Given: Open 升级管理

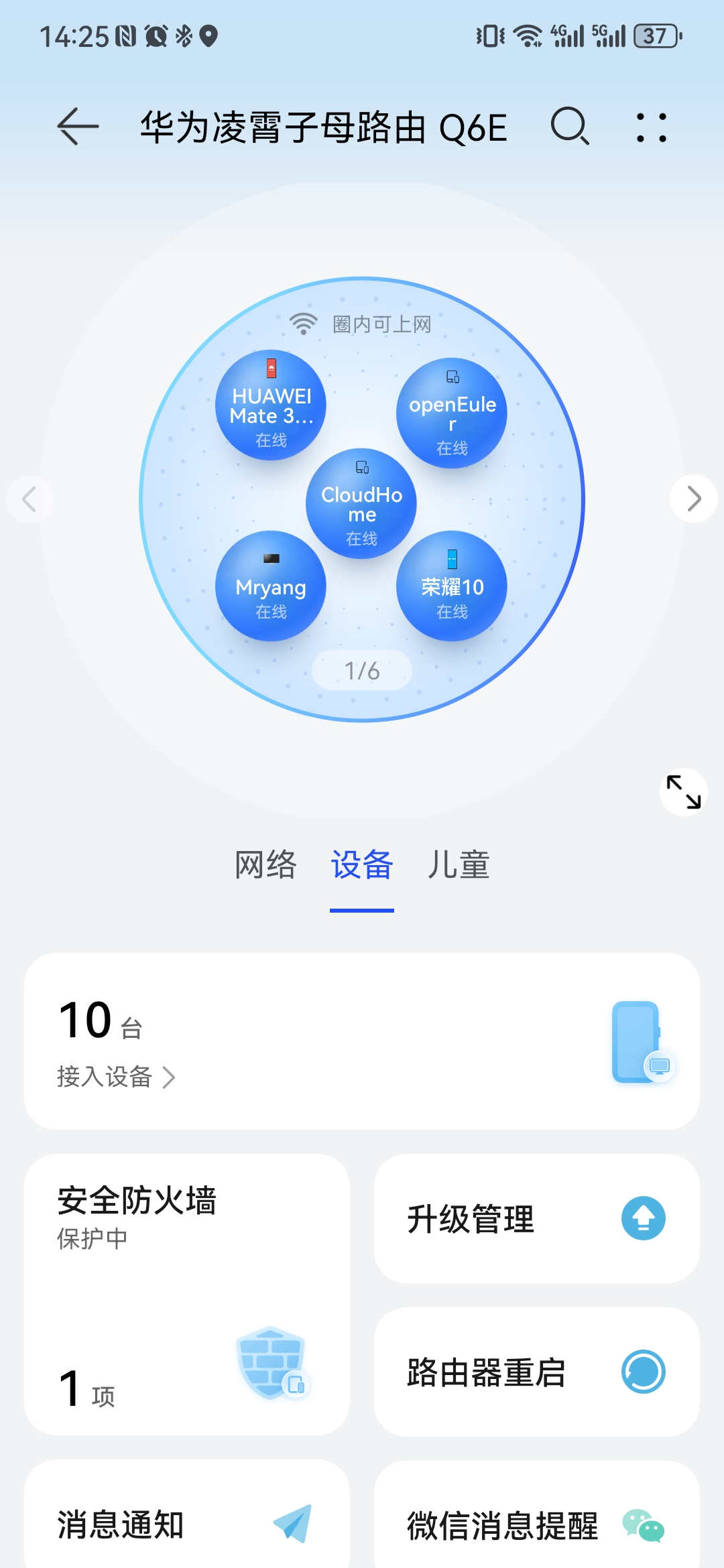Looking at the screenshot, I should (536, 1218).
